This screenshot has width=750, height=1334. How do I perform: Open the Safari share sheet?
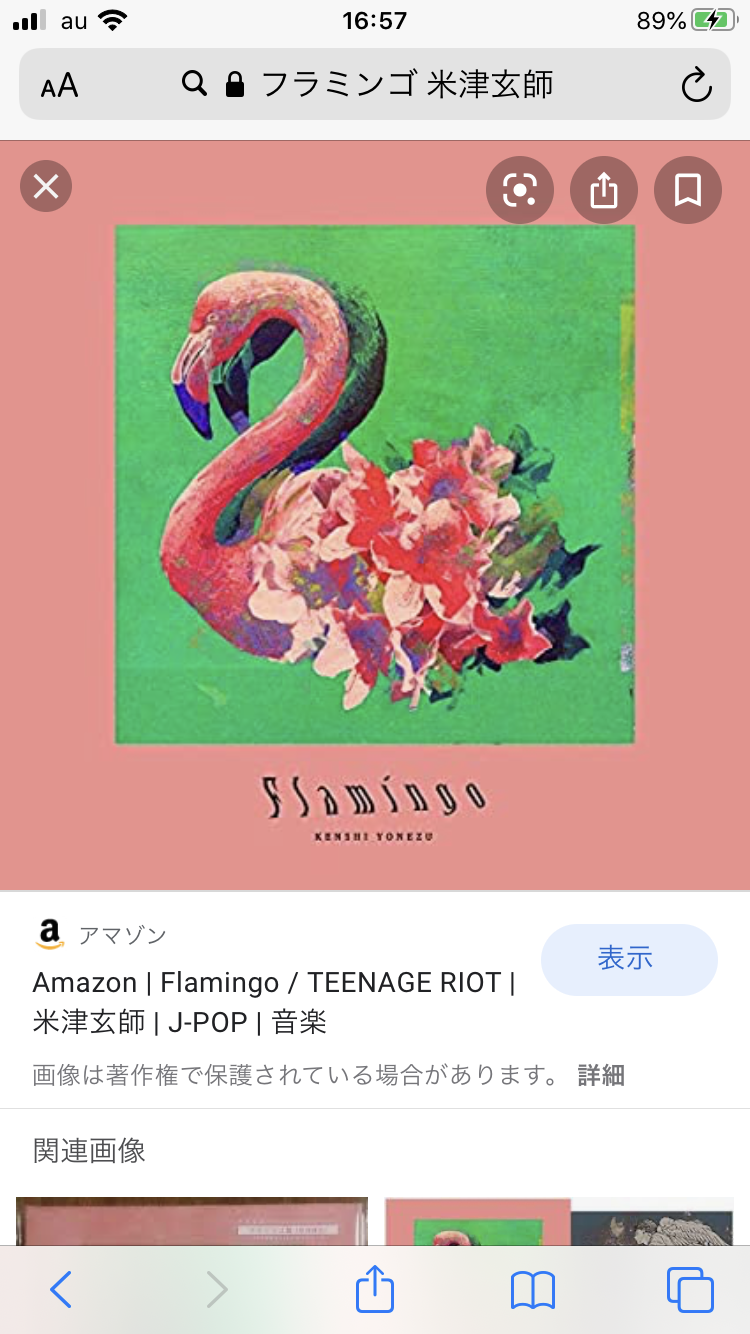pyautogui.click(x=375, y=1290)
